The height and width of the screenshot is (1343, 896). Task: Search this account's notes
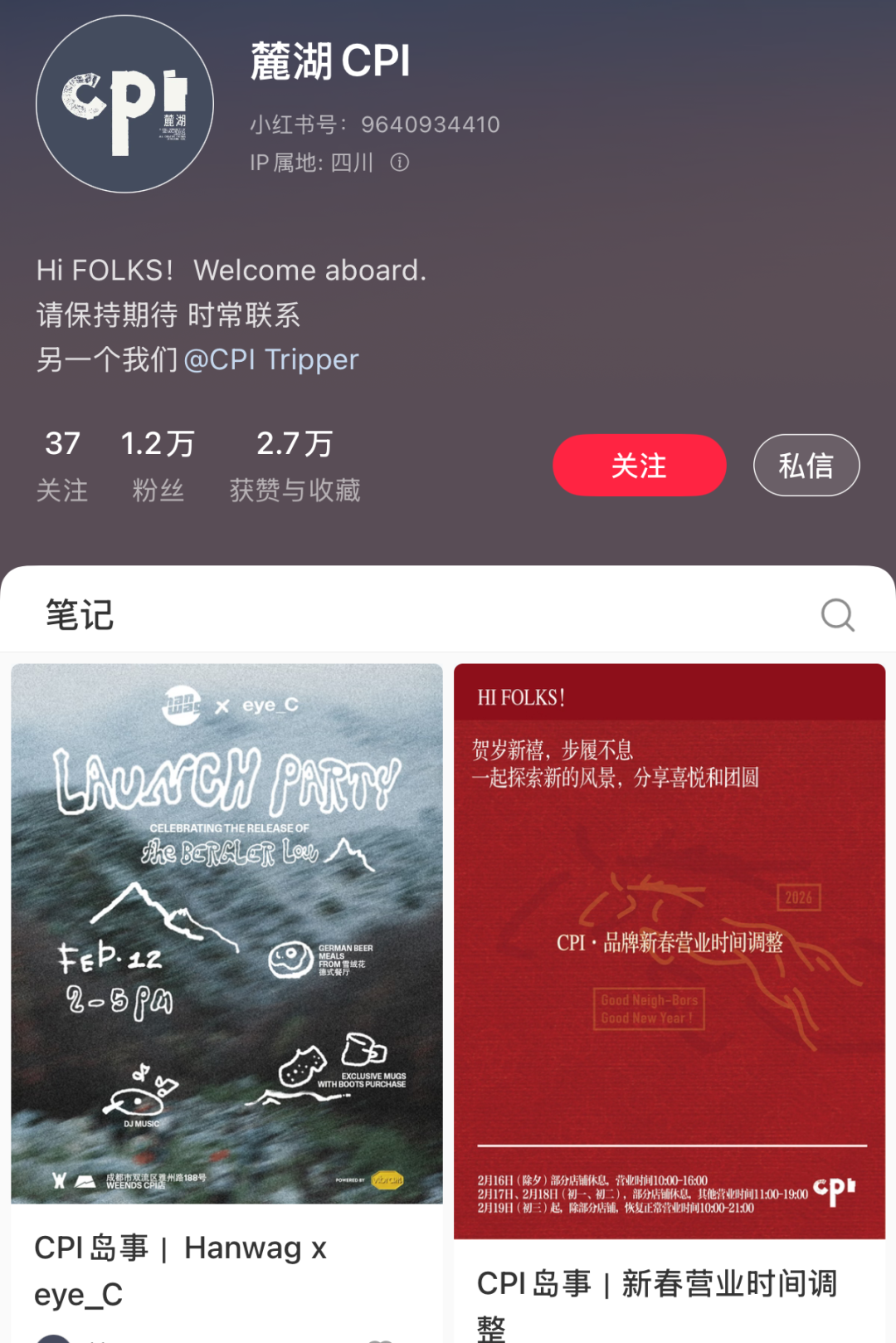[x=836, y=615]
